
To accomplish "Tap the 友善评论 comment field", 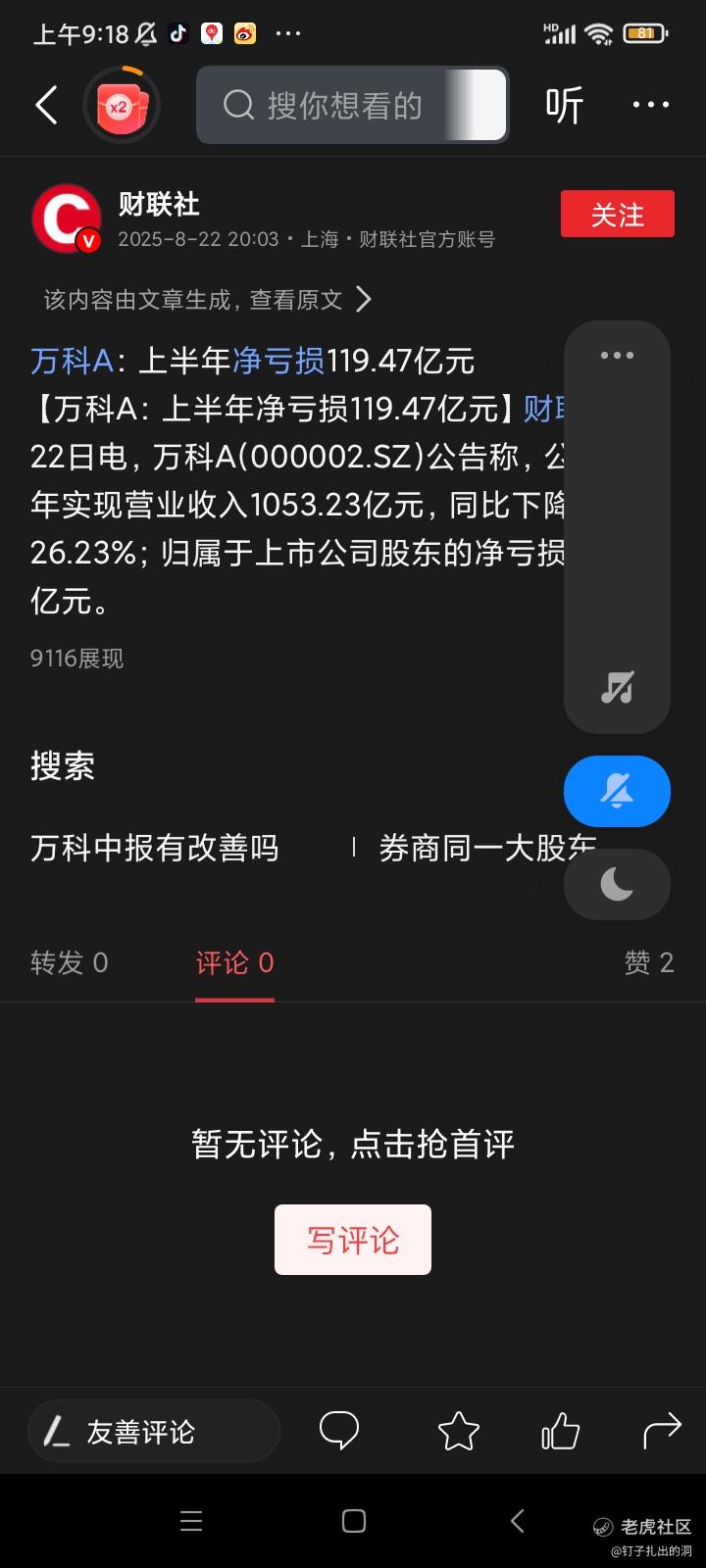I will click(x=154, y=1432).
